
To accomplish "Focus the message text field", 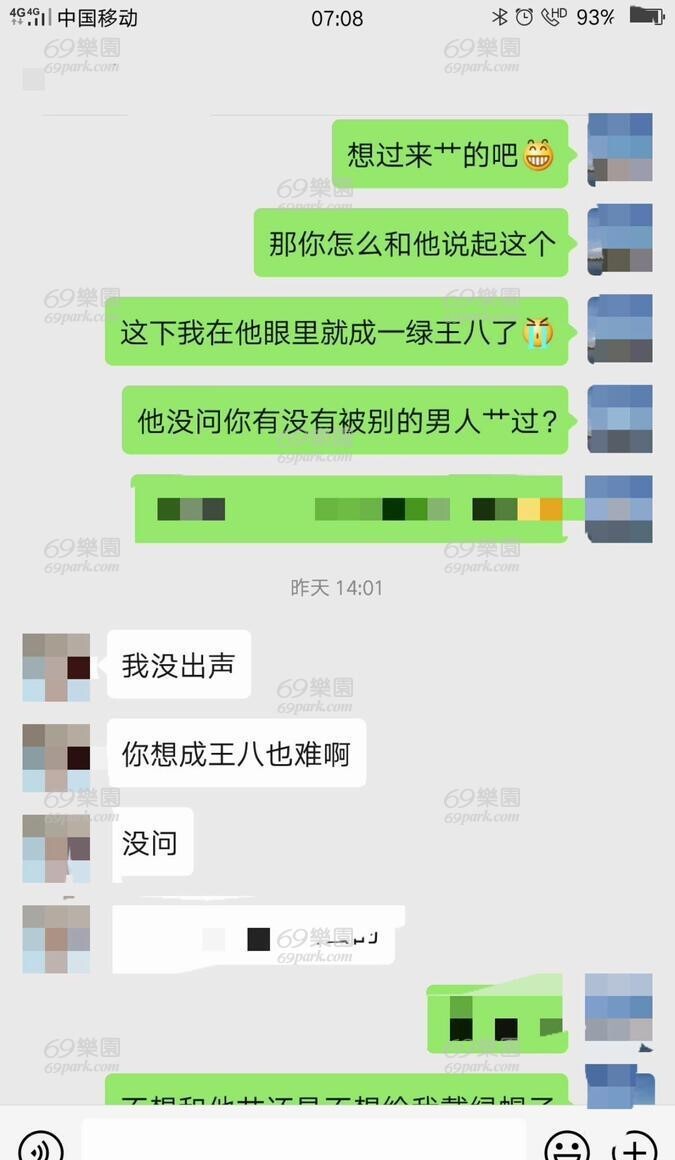I will point(303,1140).
